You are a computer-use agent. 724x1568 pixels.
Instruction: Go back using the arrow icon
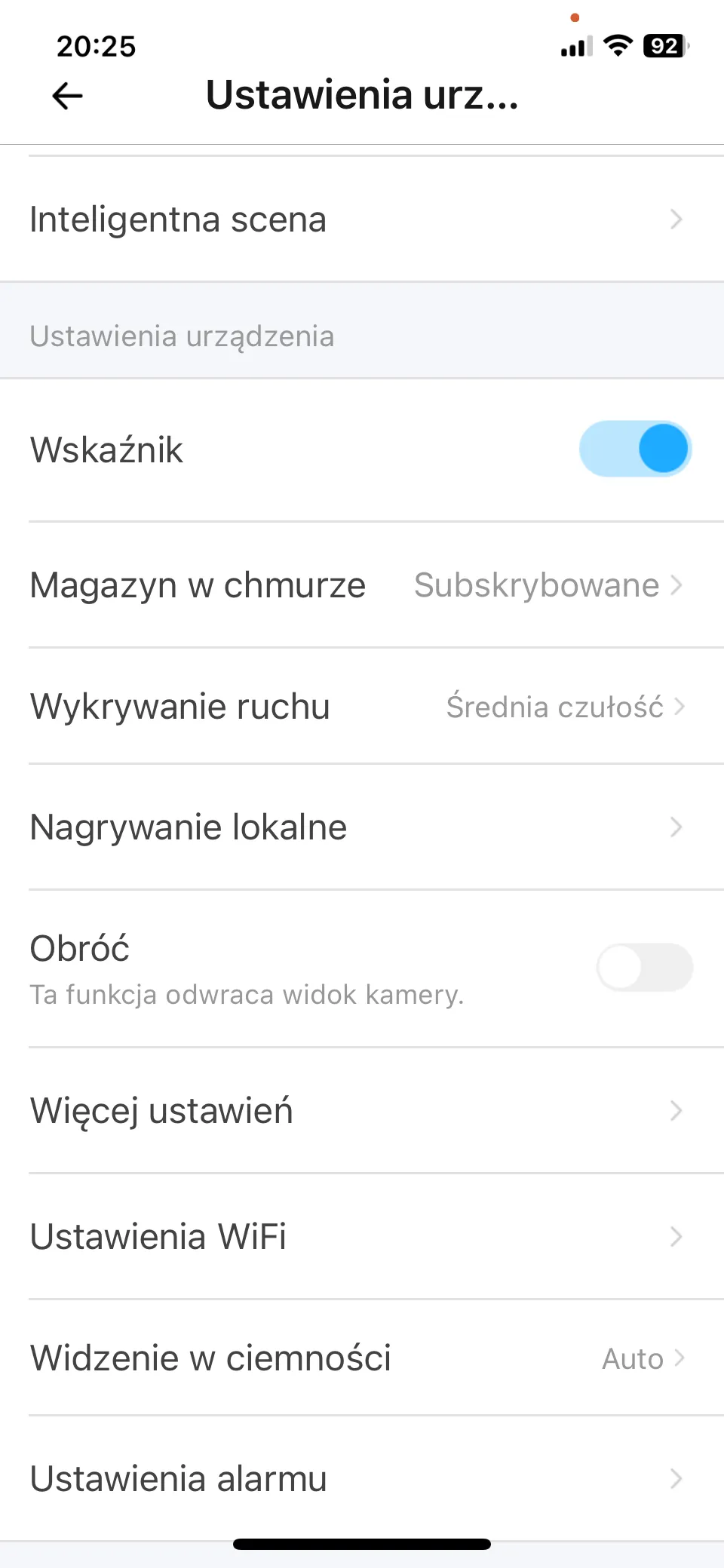(x=67, y=96)
